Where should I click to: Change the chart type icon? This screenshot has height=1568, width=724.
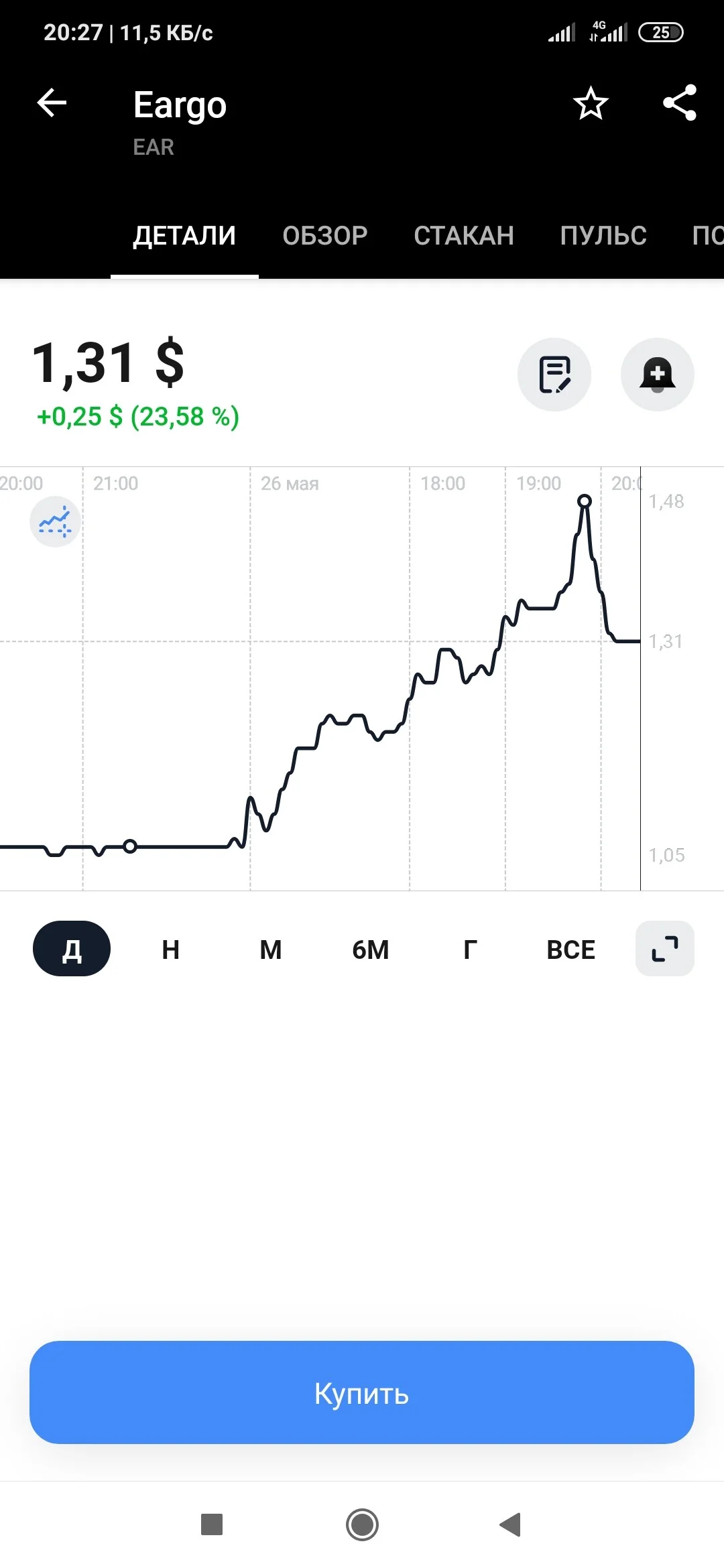pyautogui.click(x=55, y=522)
